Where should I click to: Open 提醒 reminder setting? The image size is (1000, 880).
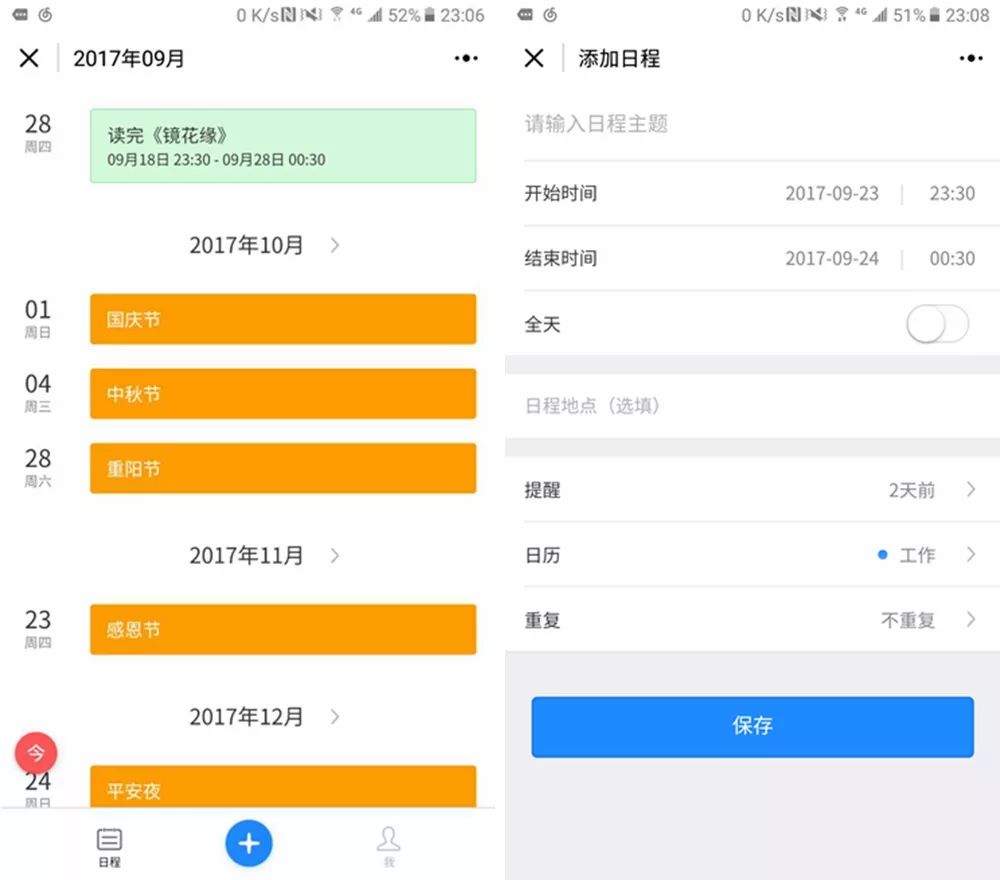[x=750, y=490]
